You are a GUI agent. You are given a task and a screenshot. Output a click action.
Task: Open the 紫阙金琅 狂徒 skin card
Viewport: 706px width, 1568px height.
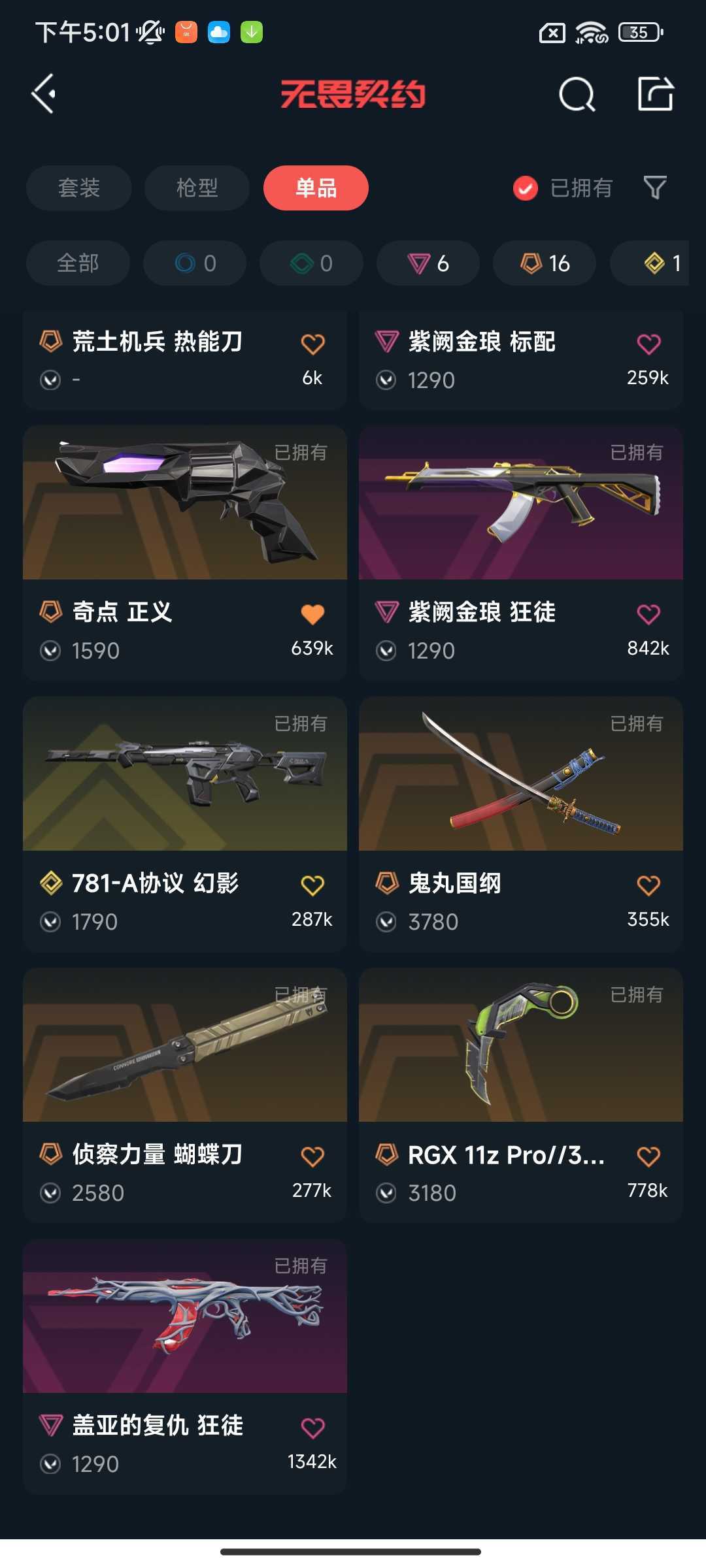(521, 553)
